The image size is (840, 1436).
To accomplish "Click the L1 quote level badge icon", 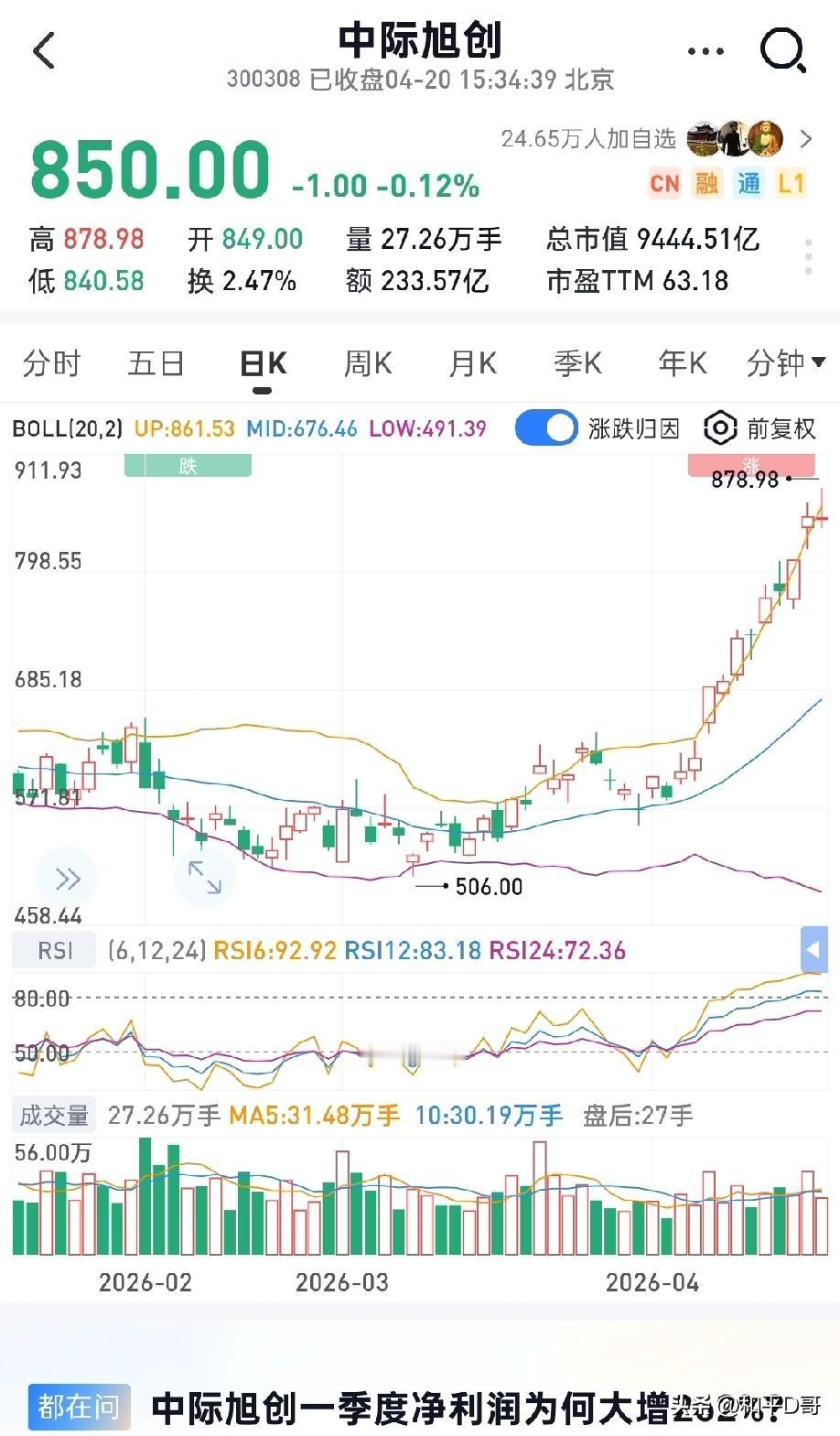I will point(791,184).
